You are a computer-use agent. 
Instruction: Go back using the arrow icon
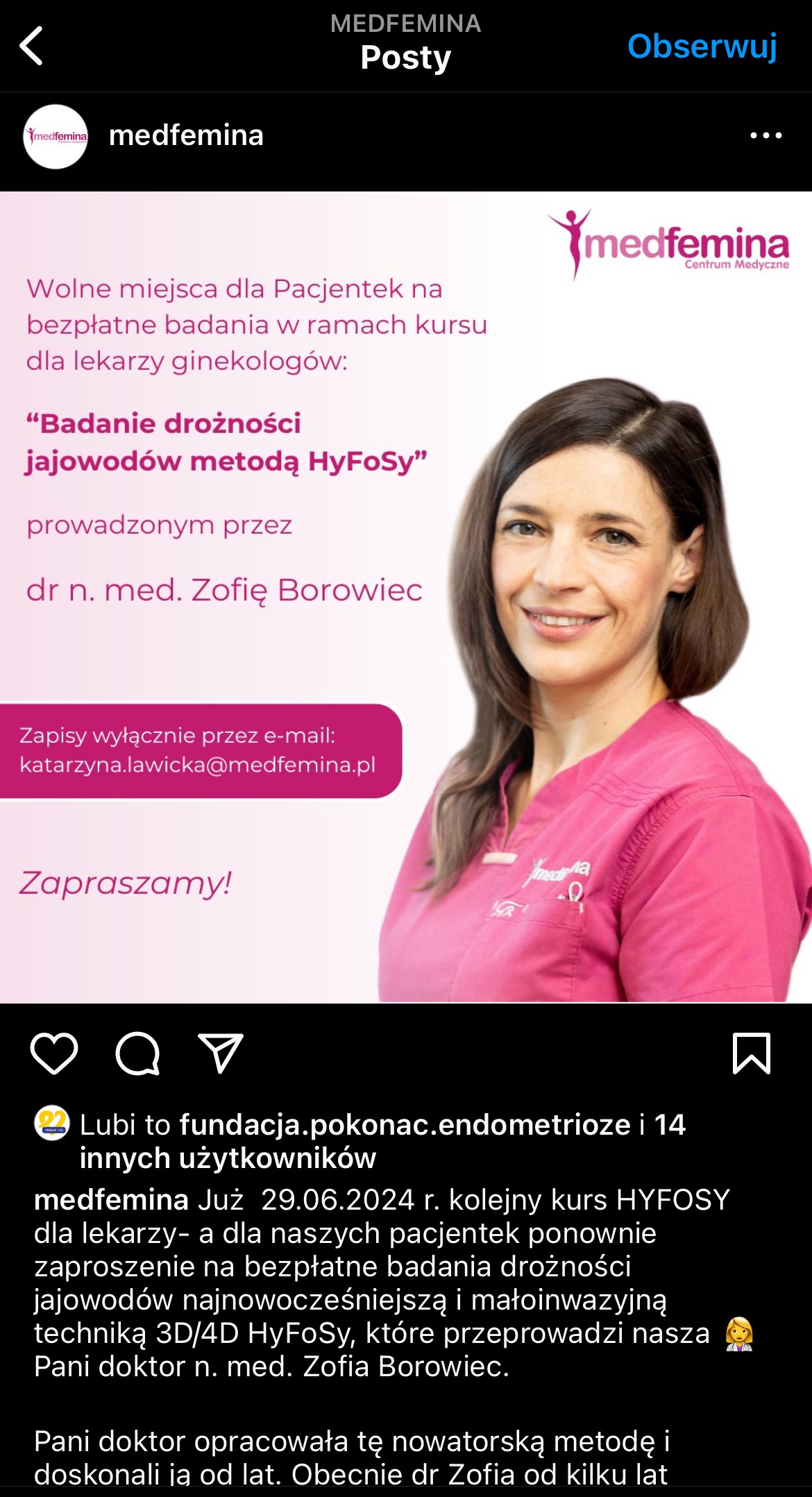pyautogui.click(x=32, y=46)
